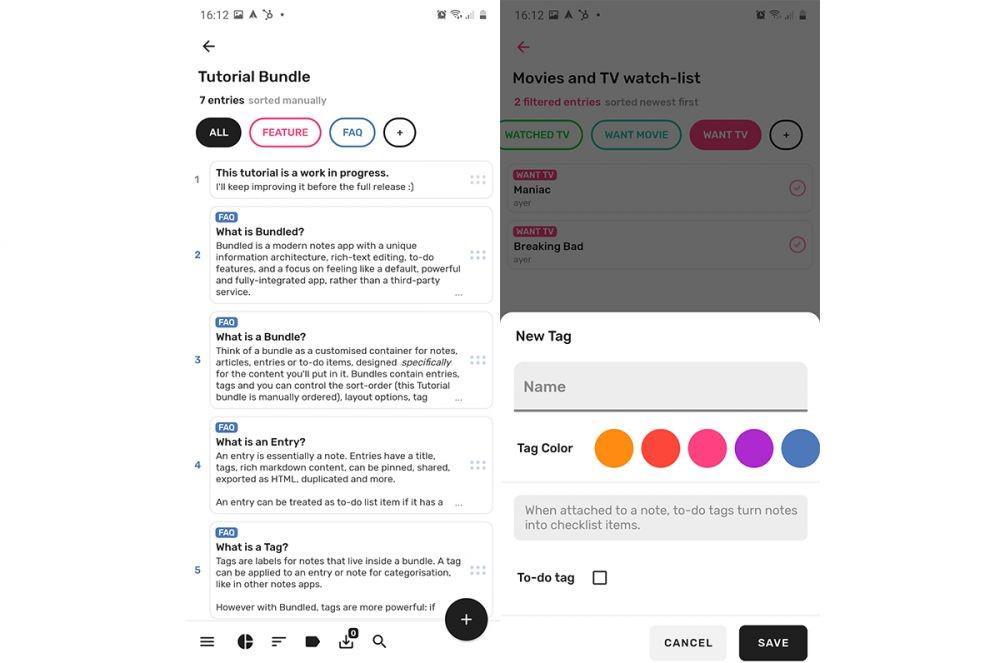Open the sort options icon
The image size is (1000, 663).
pyautogui.click(x=279, y=642)
